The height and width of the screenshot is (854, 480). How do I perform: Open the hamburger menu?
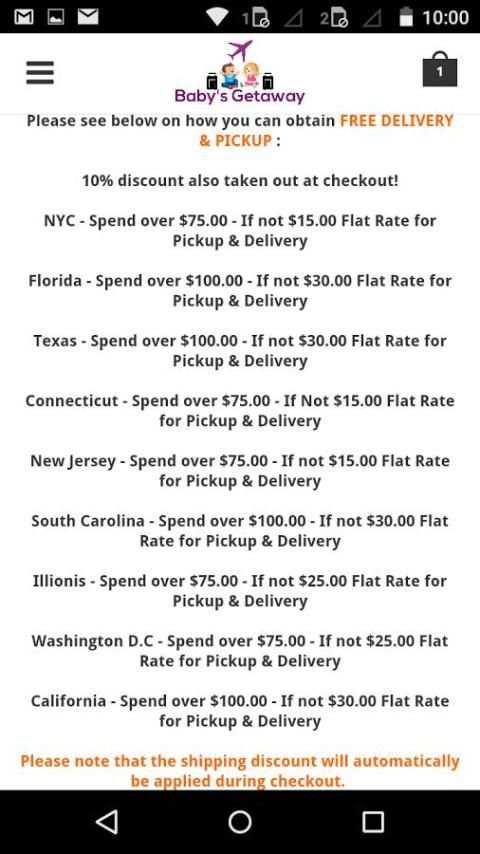(x=40, y=72)
